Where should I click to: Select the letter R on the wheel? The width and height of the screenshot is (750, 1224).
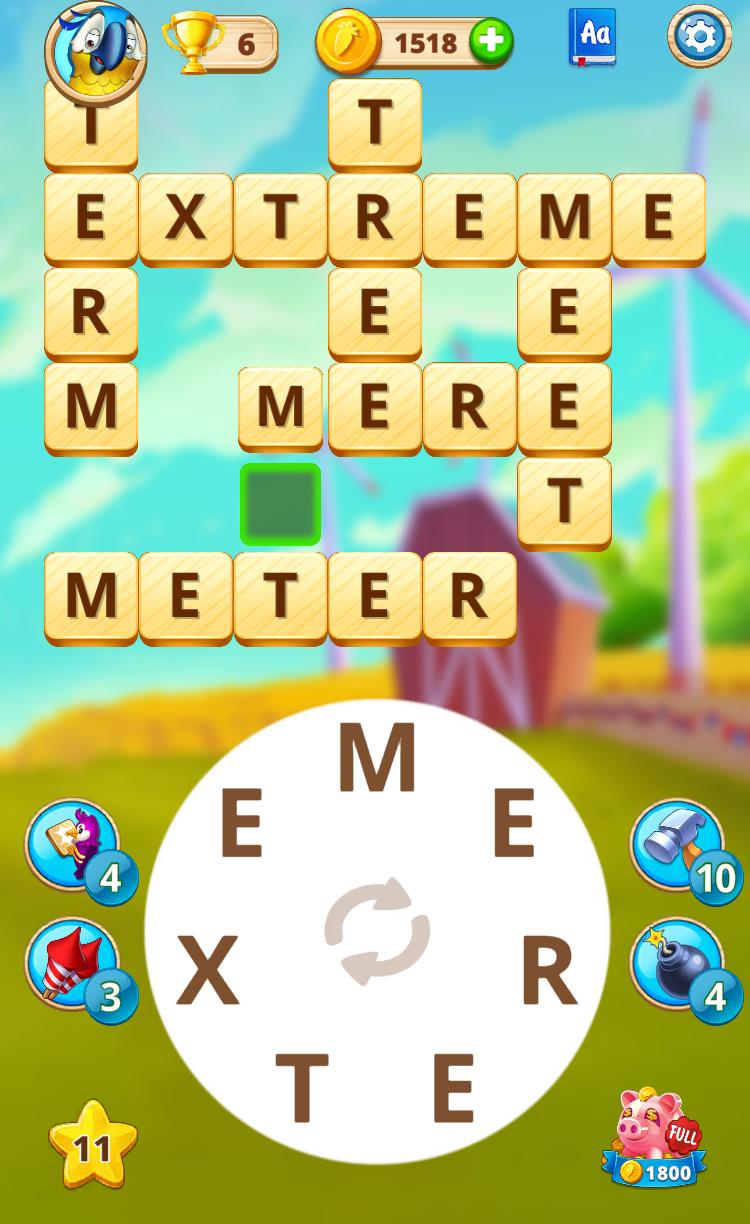tap(549, 971)
